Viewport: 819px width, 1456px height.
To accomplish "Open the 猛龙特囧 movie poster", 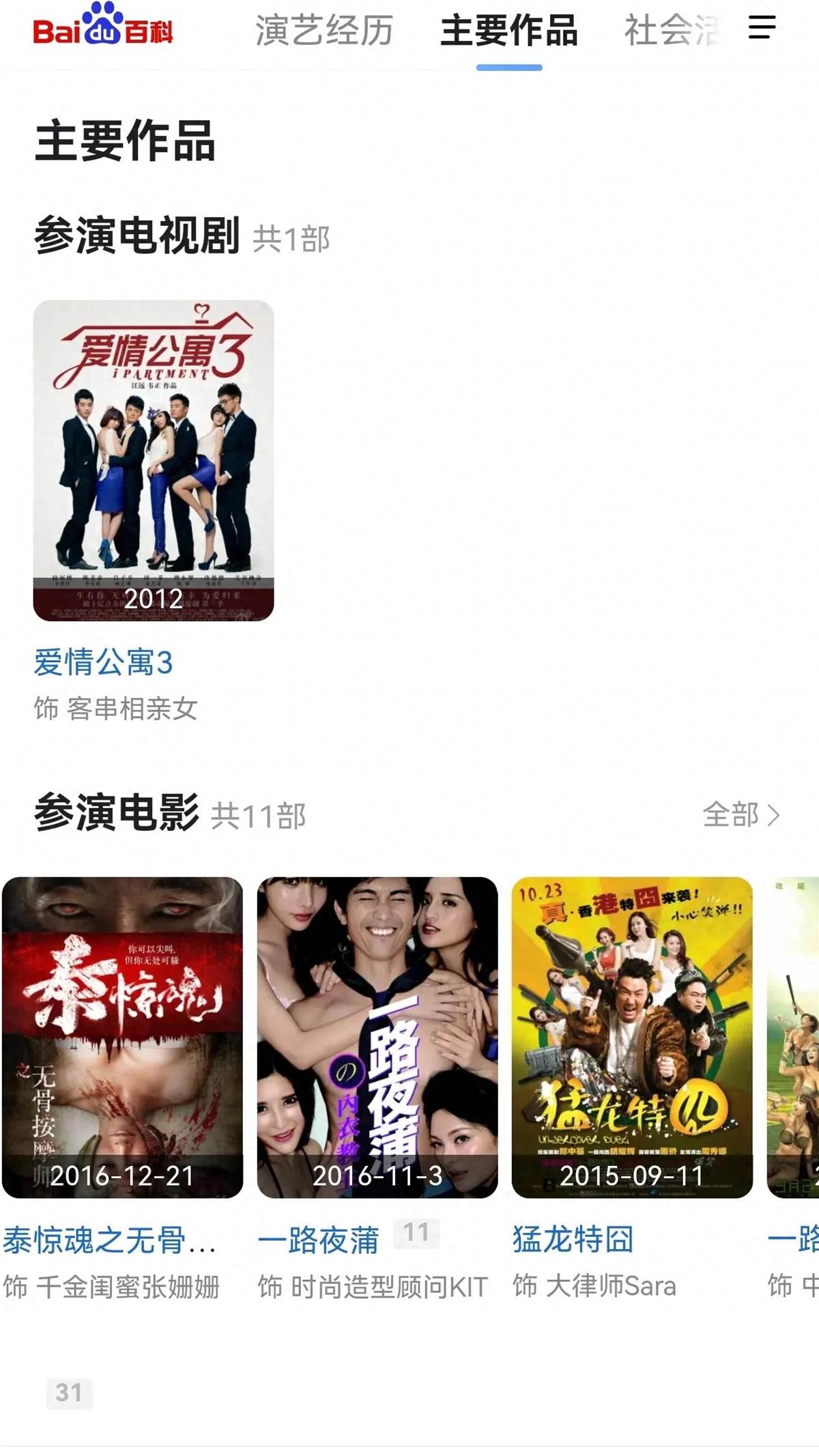I will (632, 1038).
